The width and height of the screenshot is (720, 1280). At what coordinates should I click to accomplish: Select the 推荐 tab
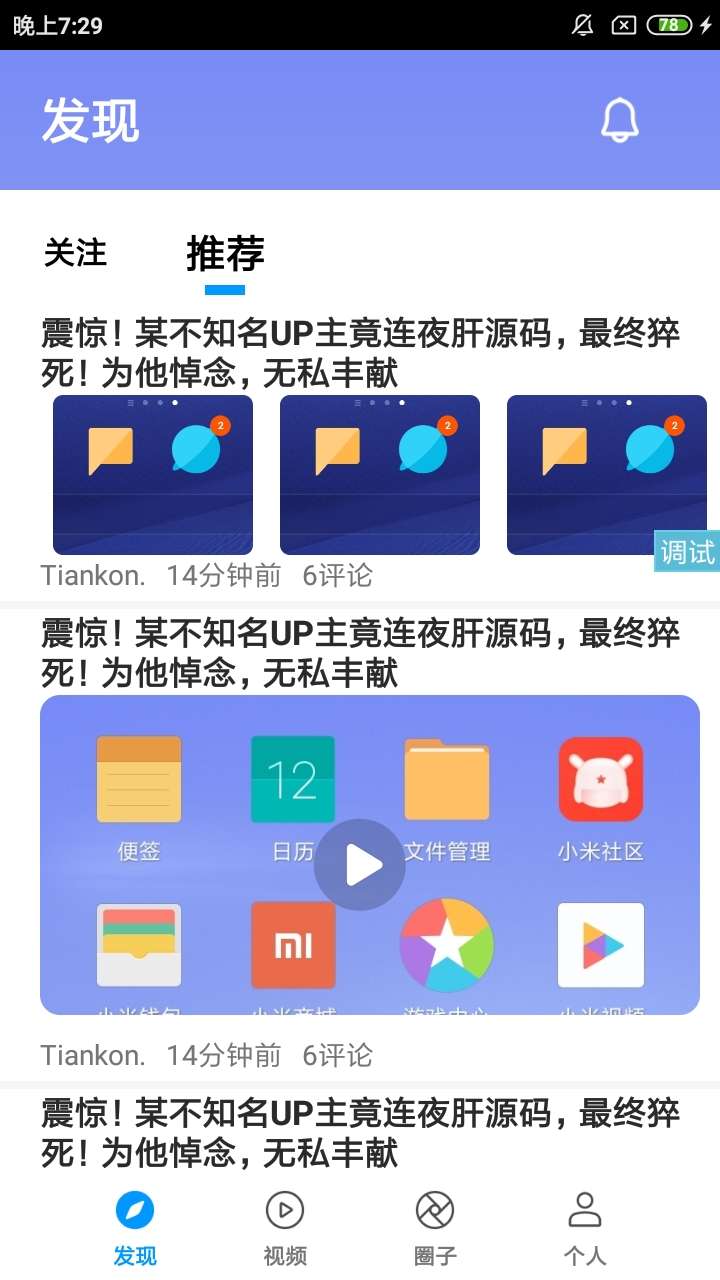[225, 254]
